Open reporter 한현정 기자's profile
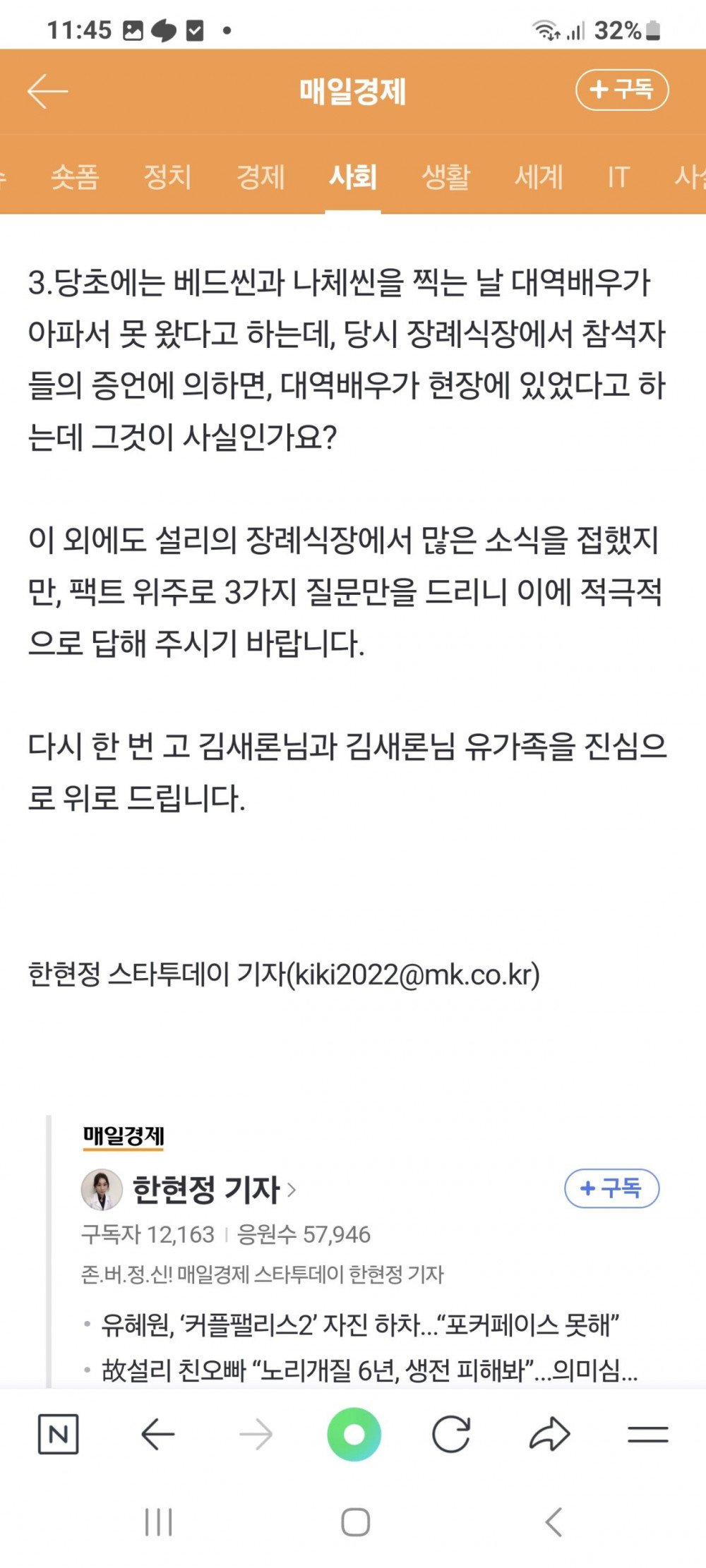The image size is (706, 1568). [x=206, y=1190]
